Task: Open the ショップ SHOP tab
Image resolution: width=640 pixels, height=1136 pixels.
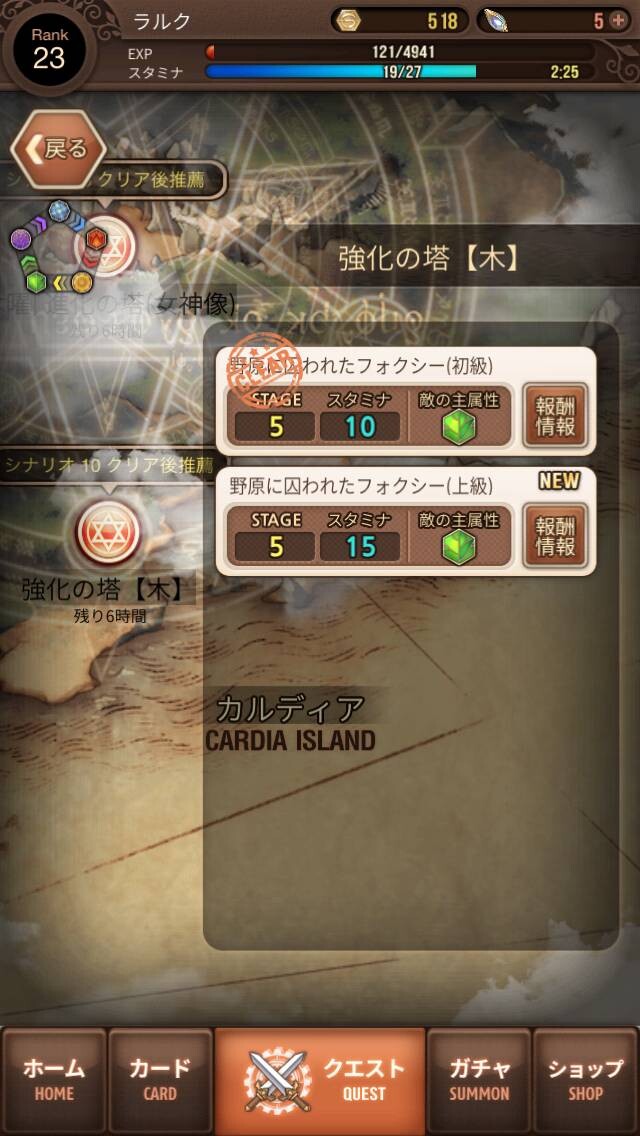Action: click(586, 1080)
